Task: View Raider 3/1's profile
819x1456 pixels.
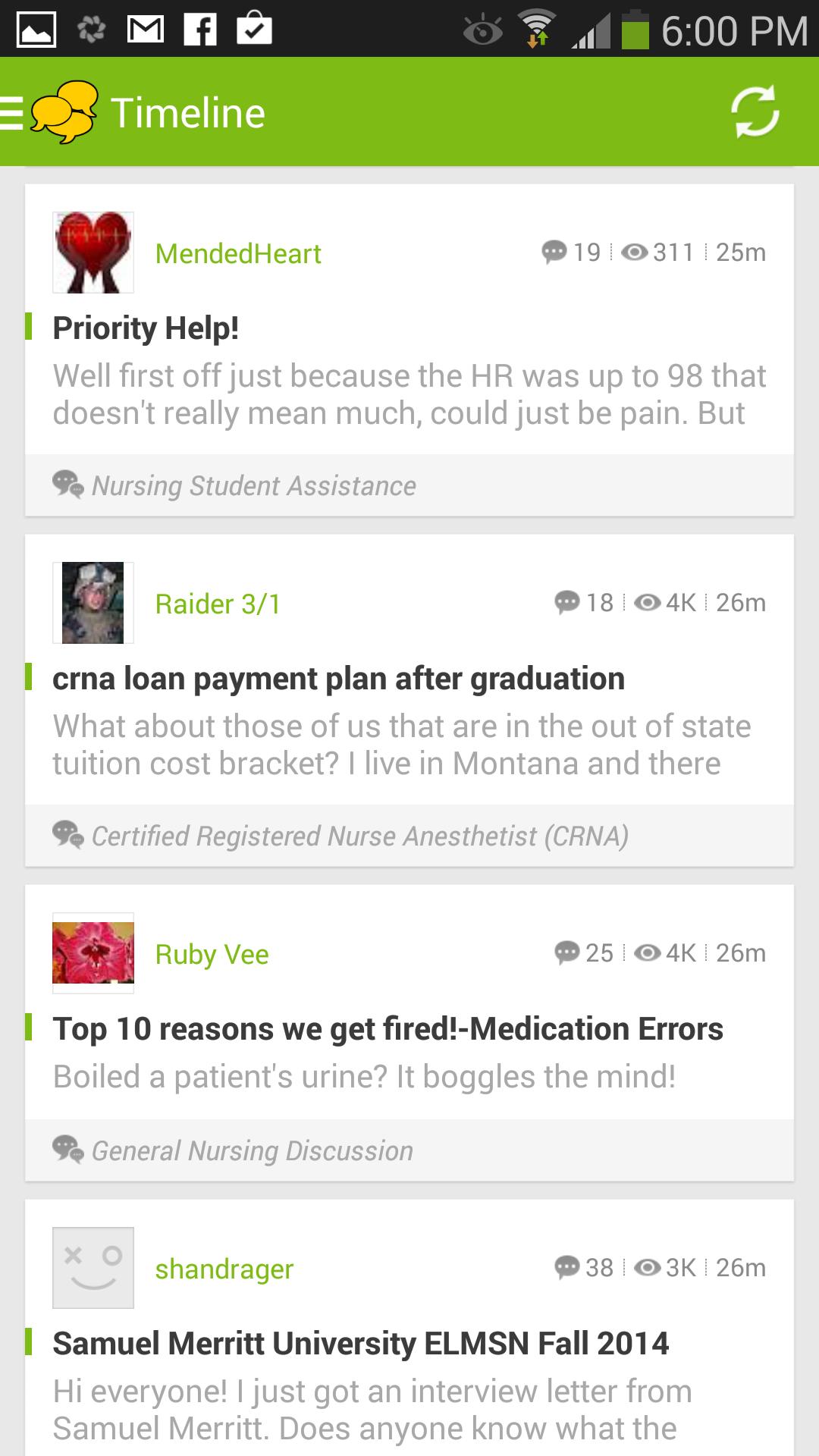Action: tap(218, 604)
